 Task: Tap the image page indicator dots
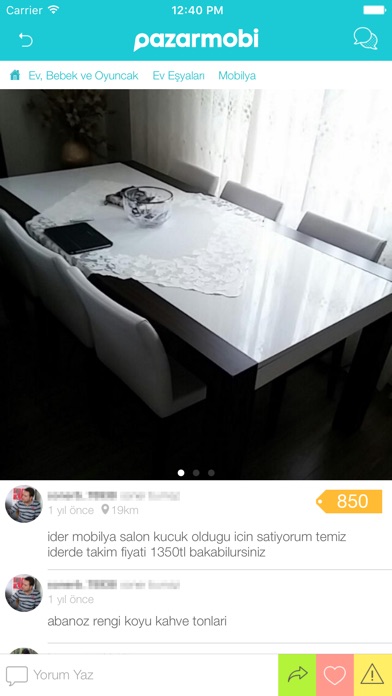point(196,473)
